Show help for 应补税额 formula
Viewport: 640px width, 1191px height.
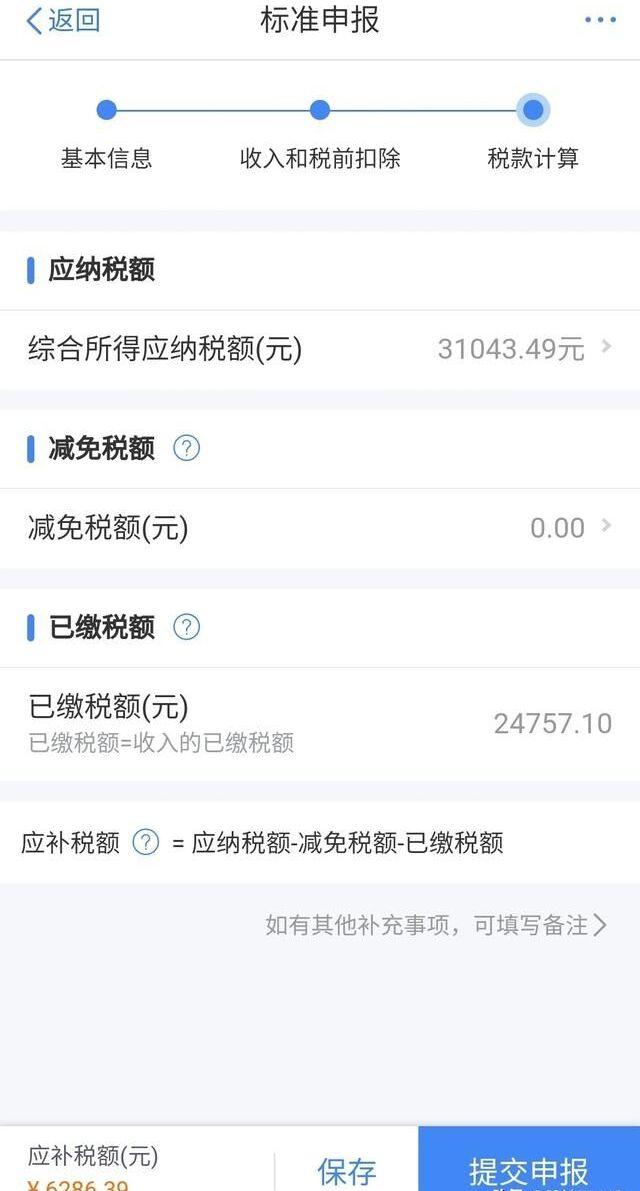point(146,843)
